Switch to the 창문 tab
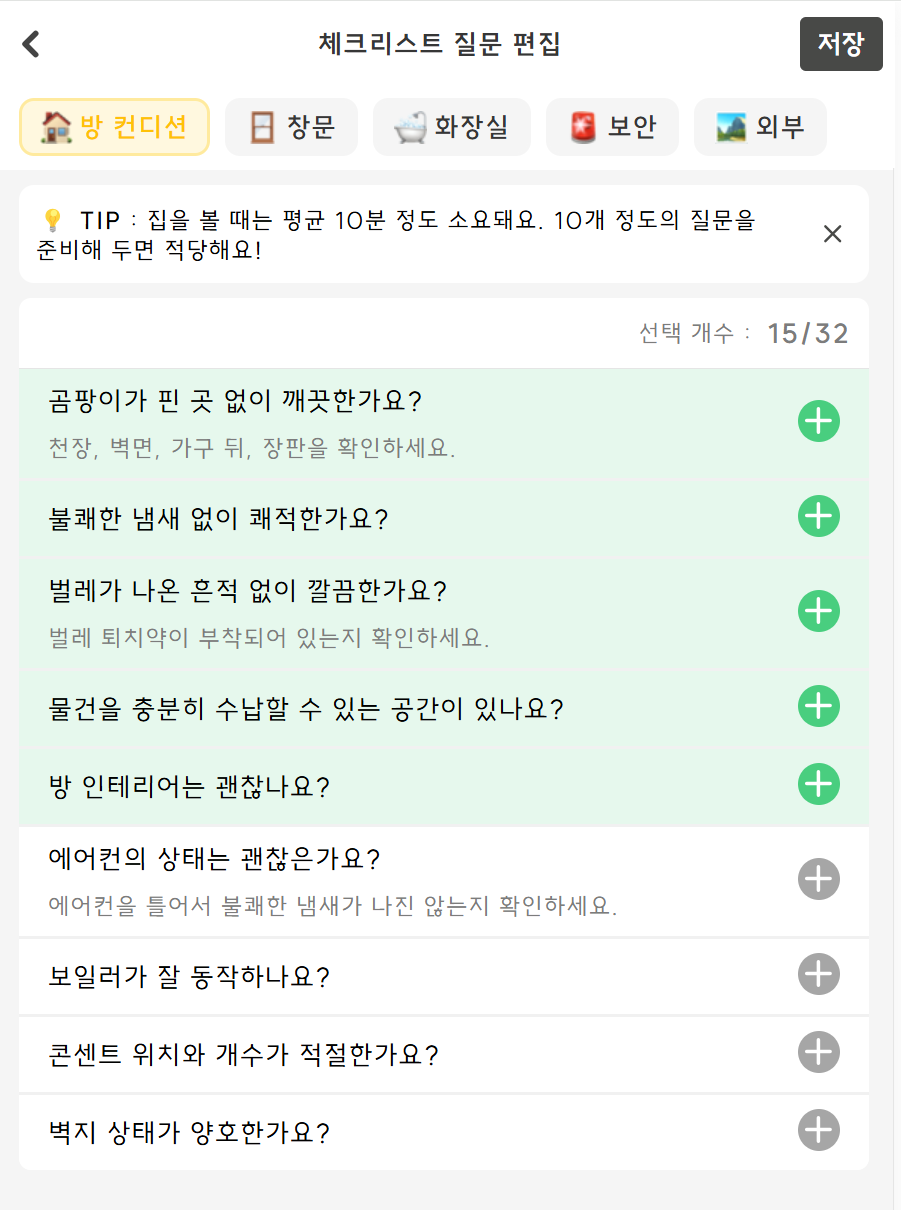The width and height of the screenshot is (901, 1210). (291, 127)
